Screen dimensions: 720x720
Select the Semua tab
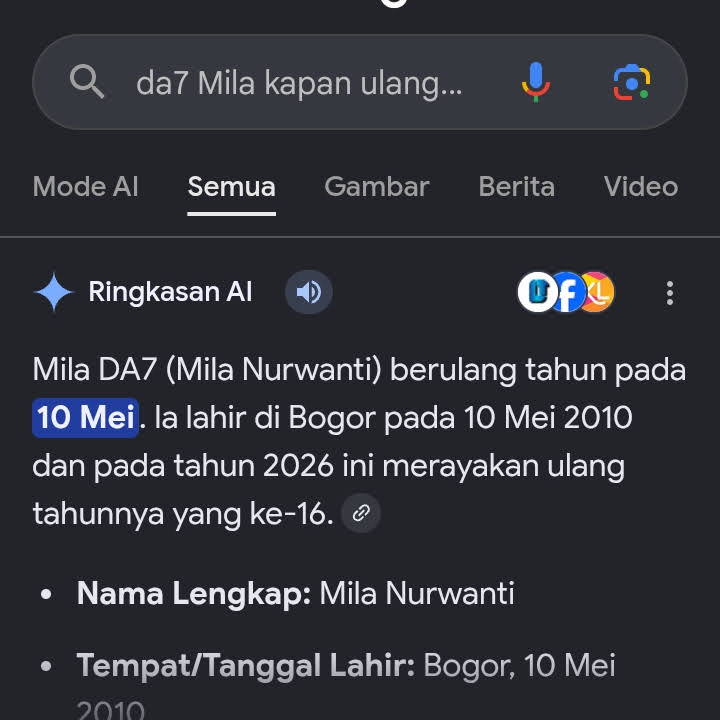[231, 187]
